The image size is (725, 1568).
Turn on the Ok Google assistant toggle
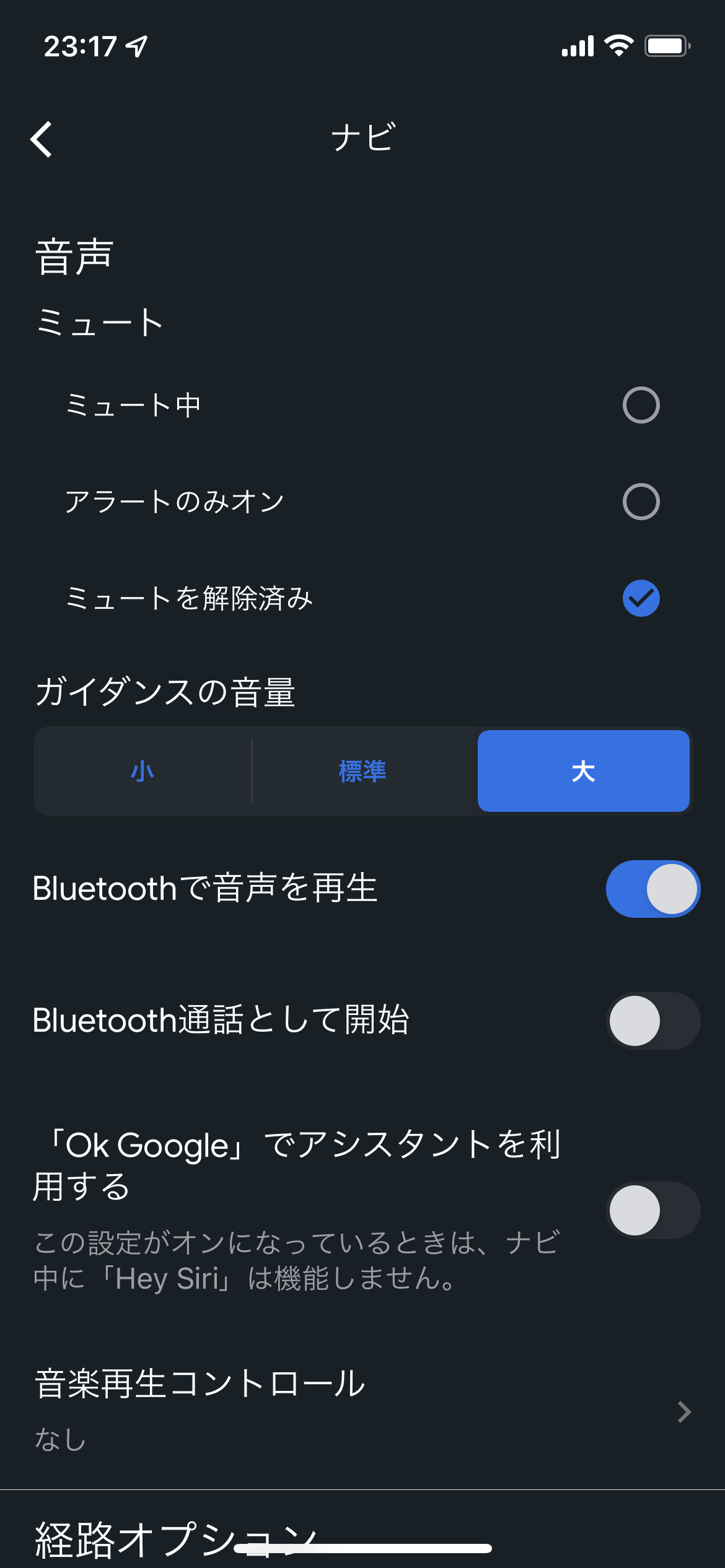653,1210
